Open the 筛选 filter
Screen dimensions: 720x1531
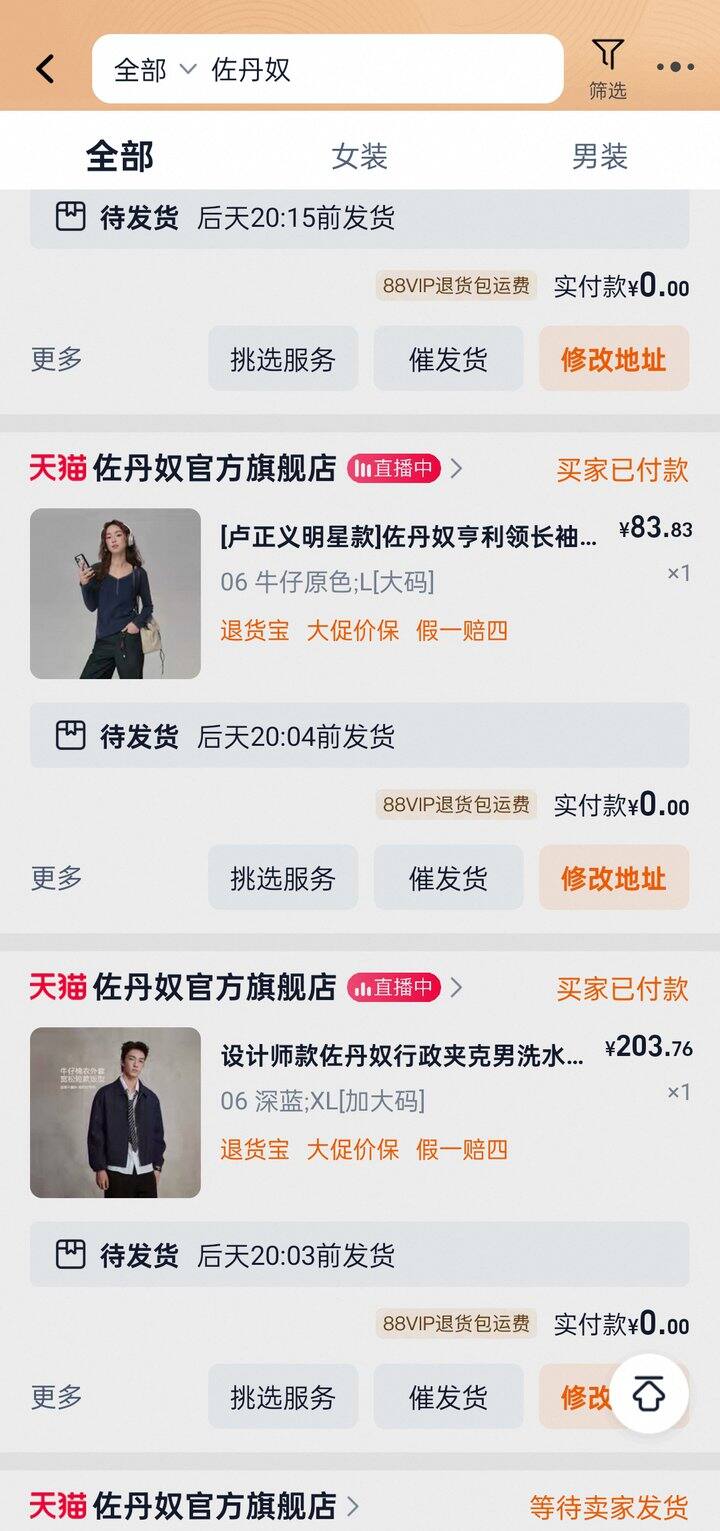[x=607, y=68]
